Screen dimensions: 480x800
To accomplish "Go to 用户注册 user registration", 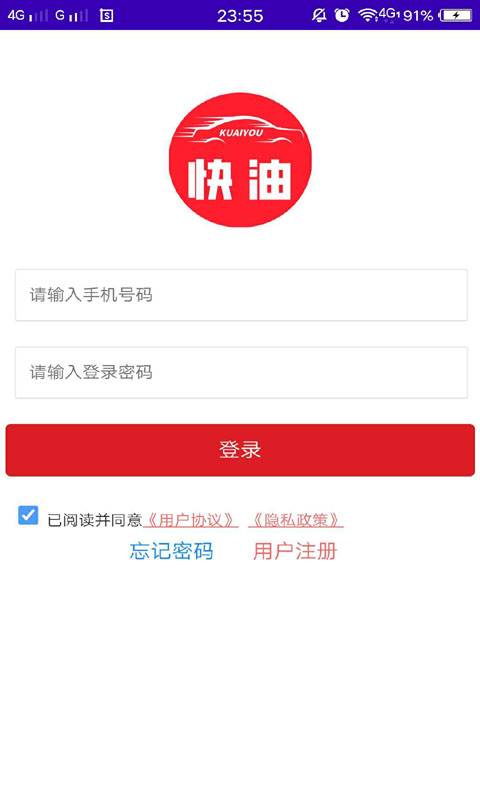I will click(x=295, y=551).
